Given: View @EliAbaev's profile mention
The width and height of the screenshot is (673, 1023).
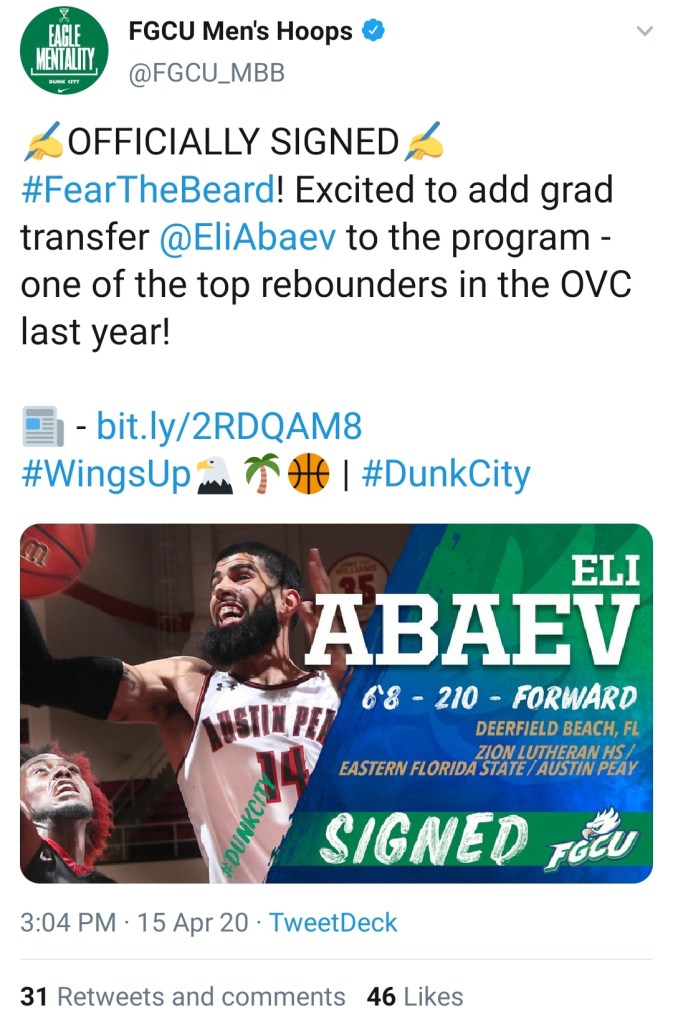Looking at the screenshot, I should coord(247,238).
